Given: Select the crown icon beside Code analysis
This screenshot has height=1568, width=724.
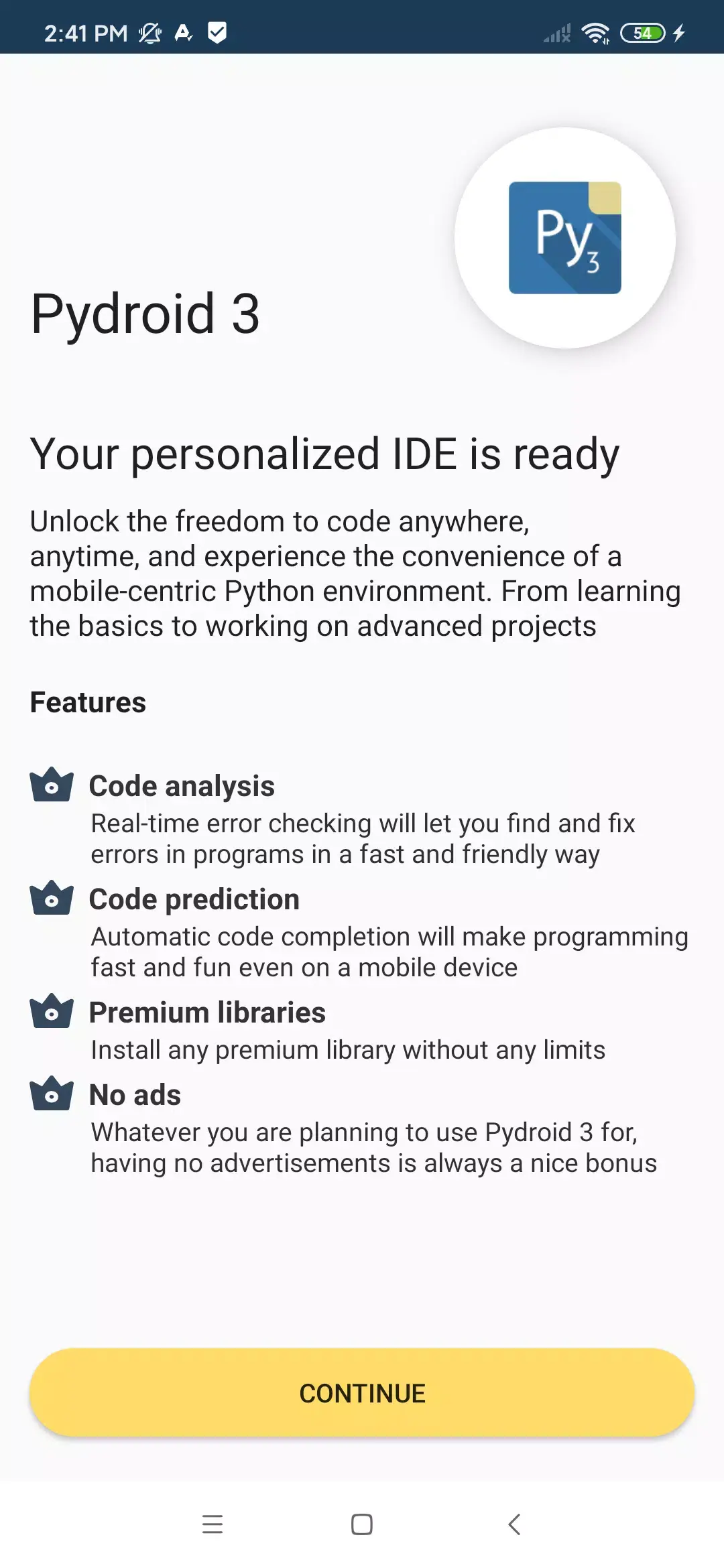Looking at the screenshot, I should (x=51, y=785).
